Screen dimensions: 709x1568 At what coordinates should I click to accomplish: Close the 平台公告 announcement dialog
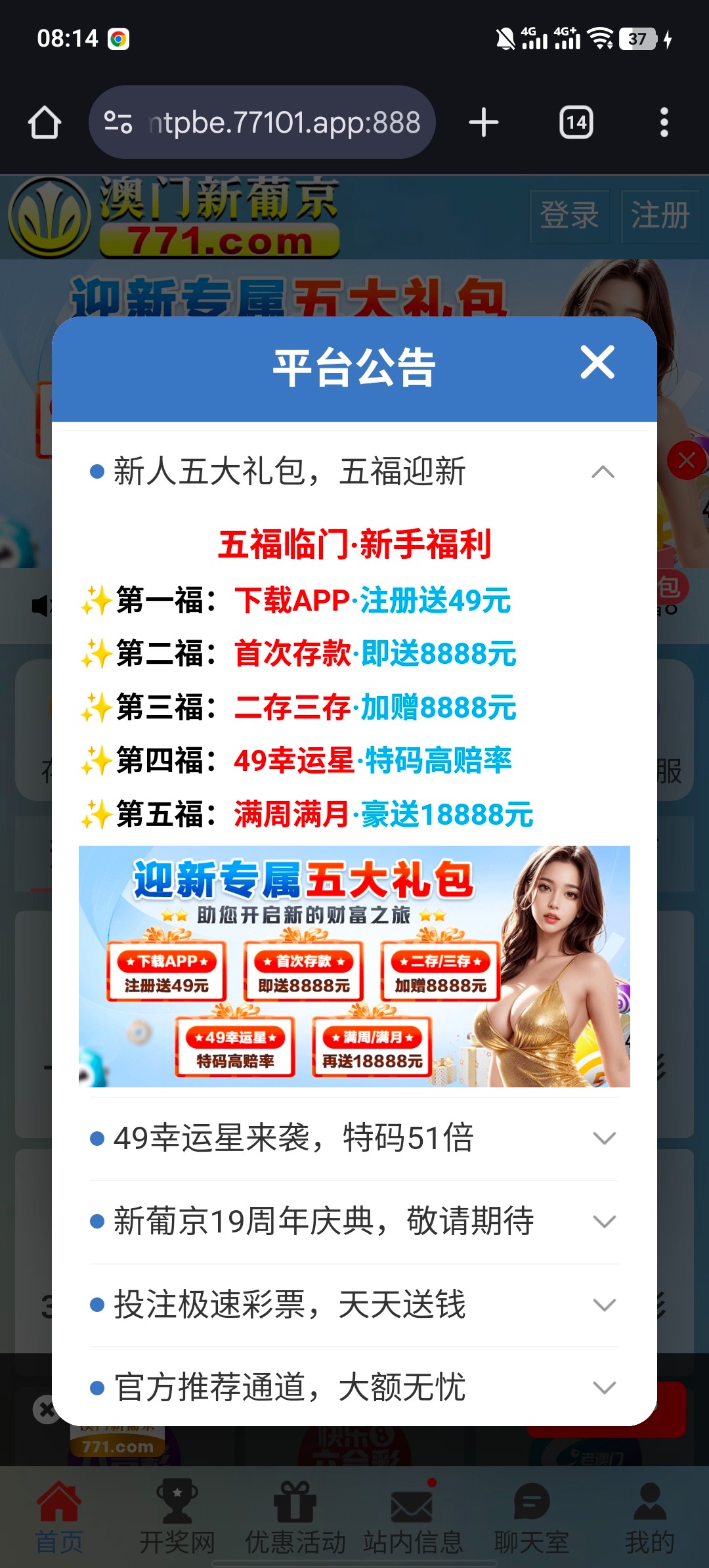(x=597, y=362)
